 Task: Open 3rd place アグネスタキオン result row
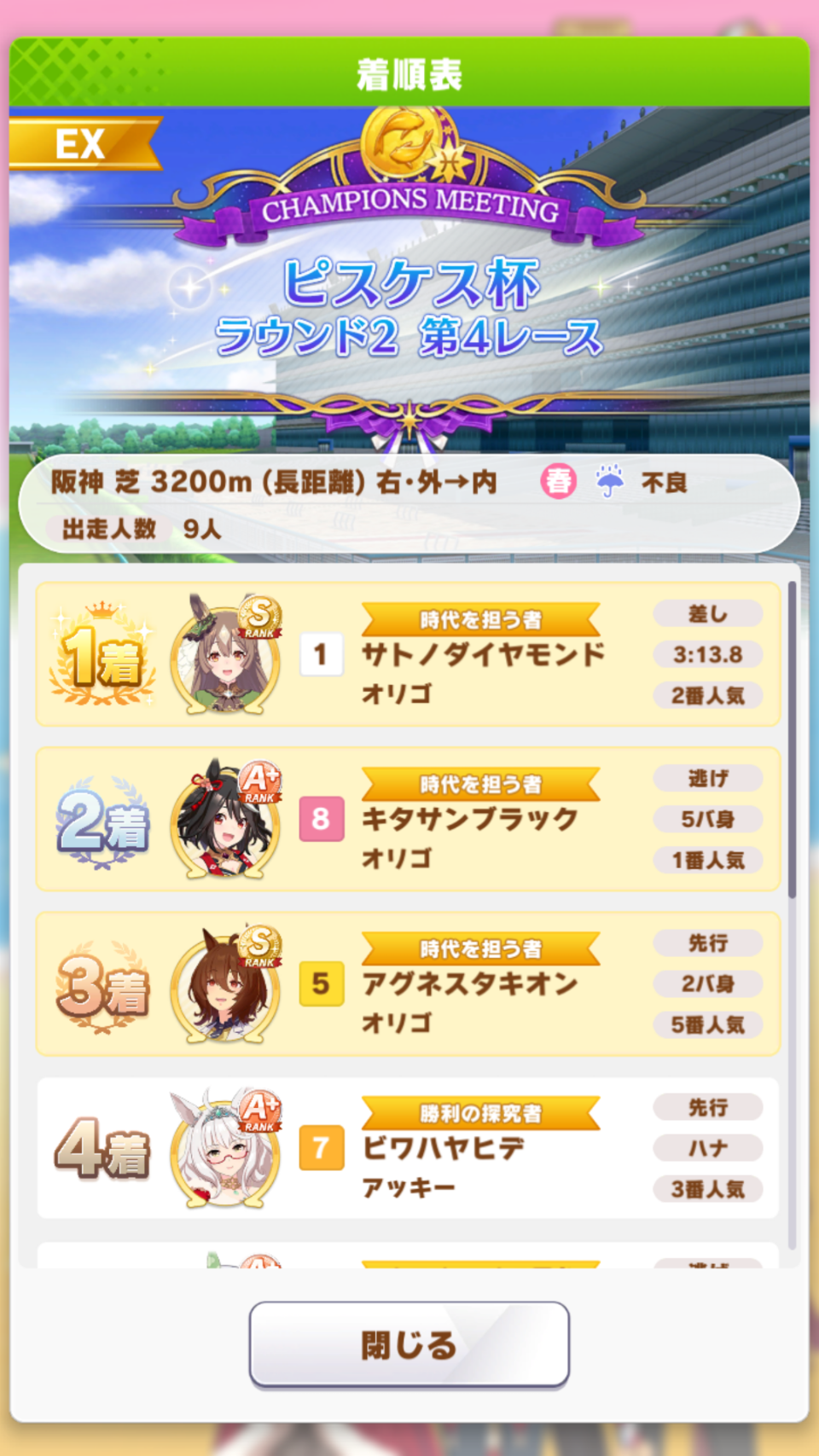point(408,983)
